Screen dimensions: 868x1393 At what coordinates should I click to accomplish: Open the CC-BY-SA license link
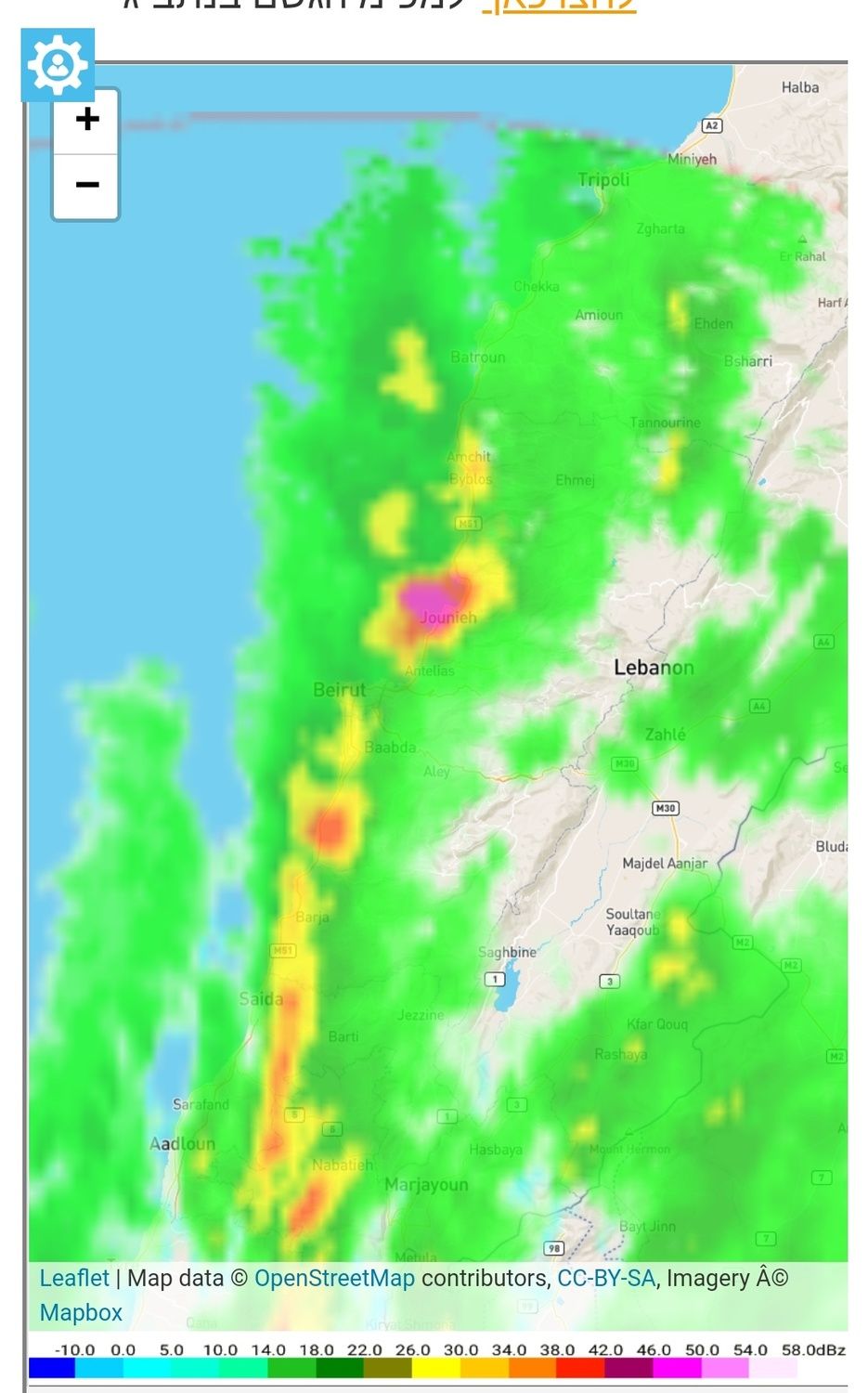606,1279
